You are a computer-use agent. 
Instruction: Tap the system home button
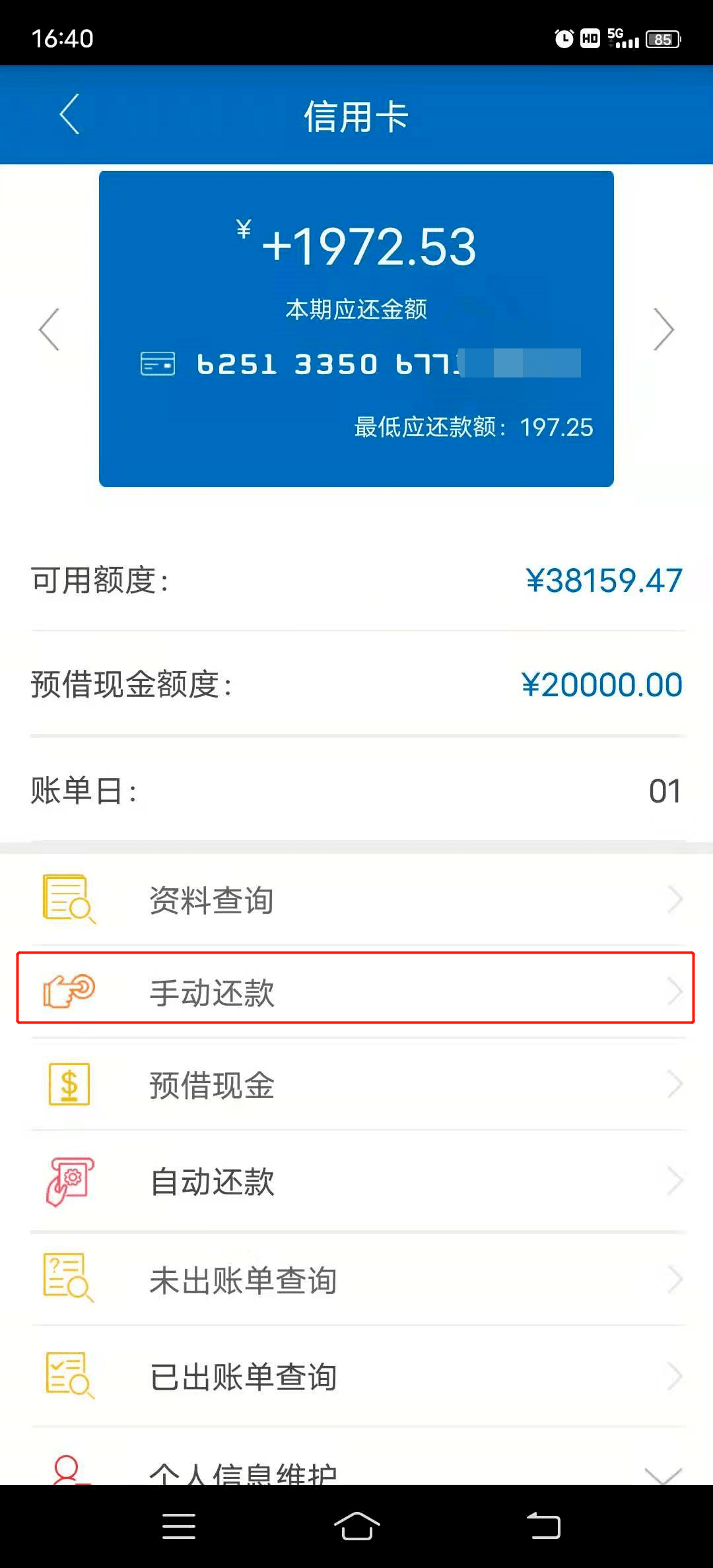(356, 1526)
